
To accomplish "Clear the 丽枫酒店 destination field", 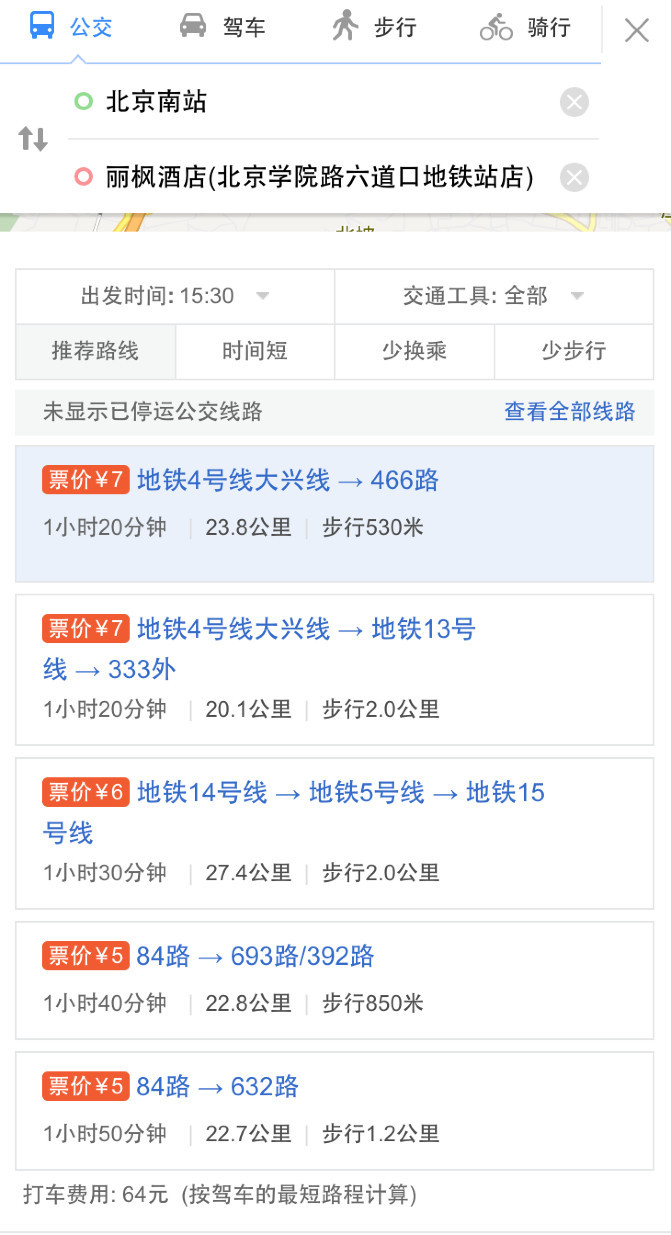I will (x=574, y=178).
